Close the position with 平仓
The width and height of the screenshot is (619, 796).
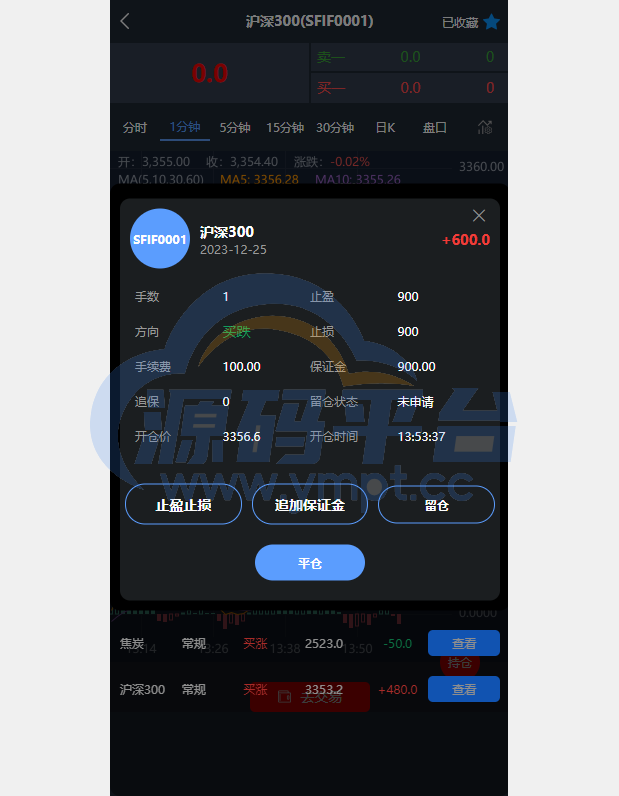(x=309, y=563)
